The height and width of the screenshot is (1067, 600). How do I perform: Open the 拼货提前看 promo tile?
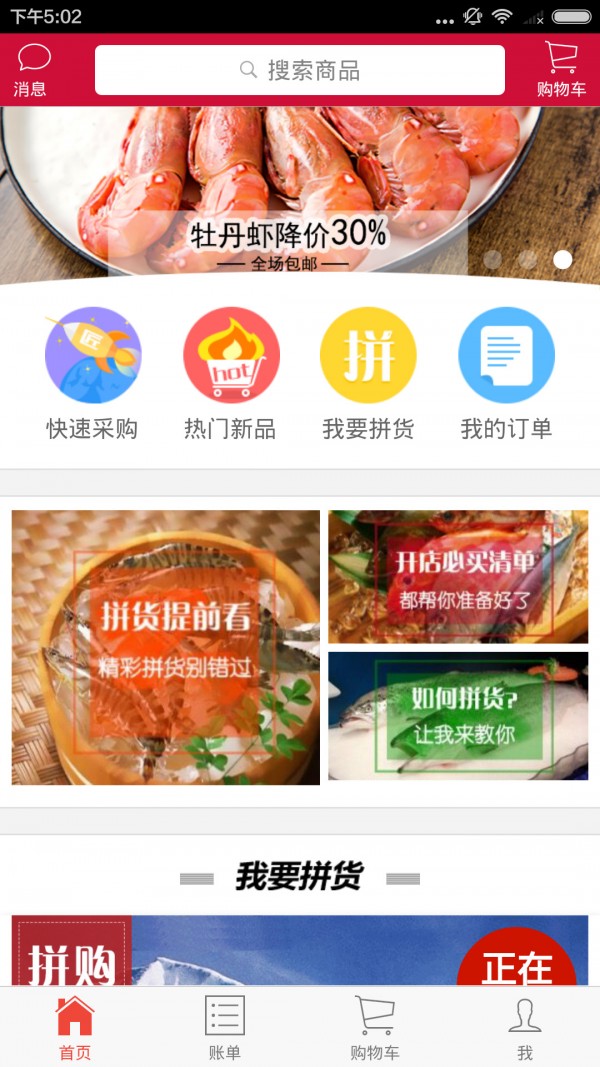click(x=166, y=647)
